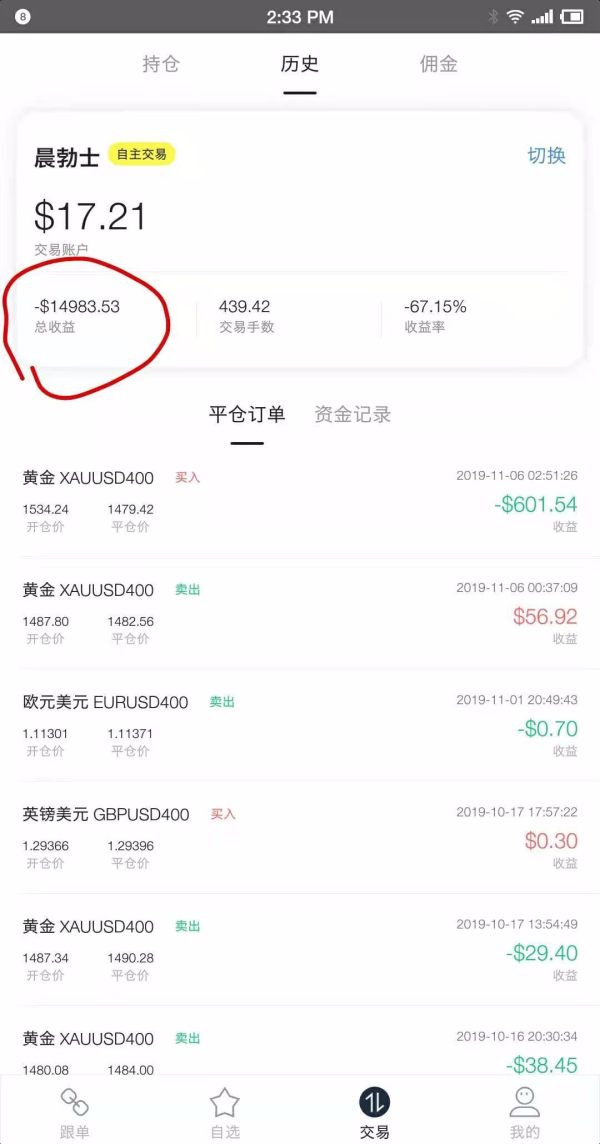Switch to 资金记录 records
600x1144 pixels.
(352, 414)
